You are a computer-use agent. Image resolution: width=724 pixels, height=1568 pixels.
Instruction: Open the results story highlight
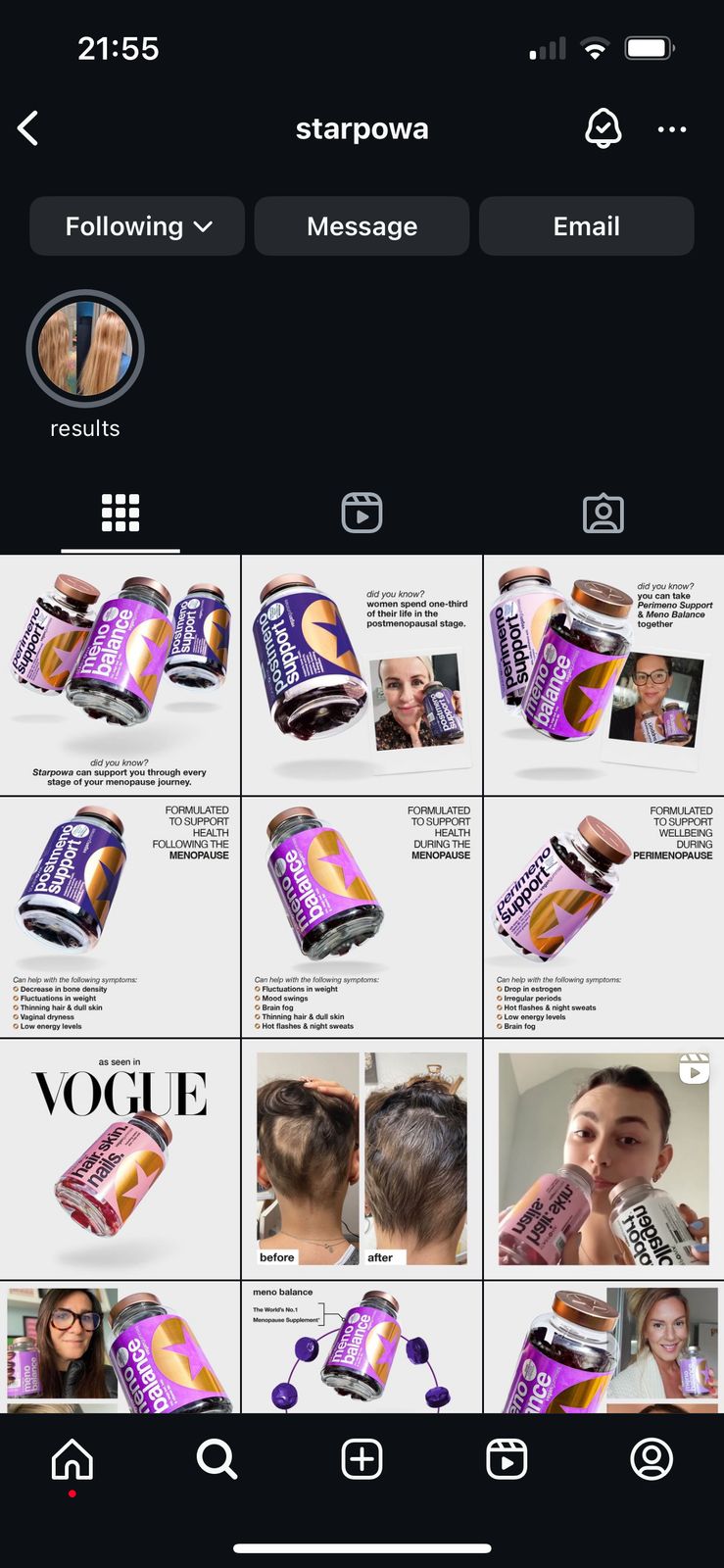85,349
